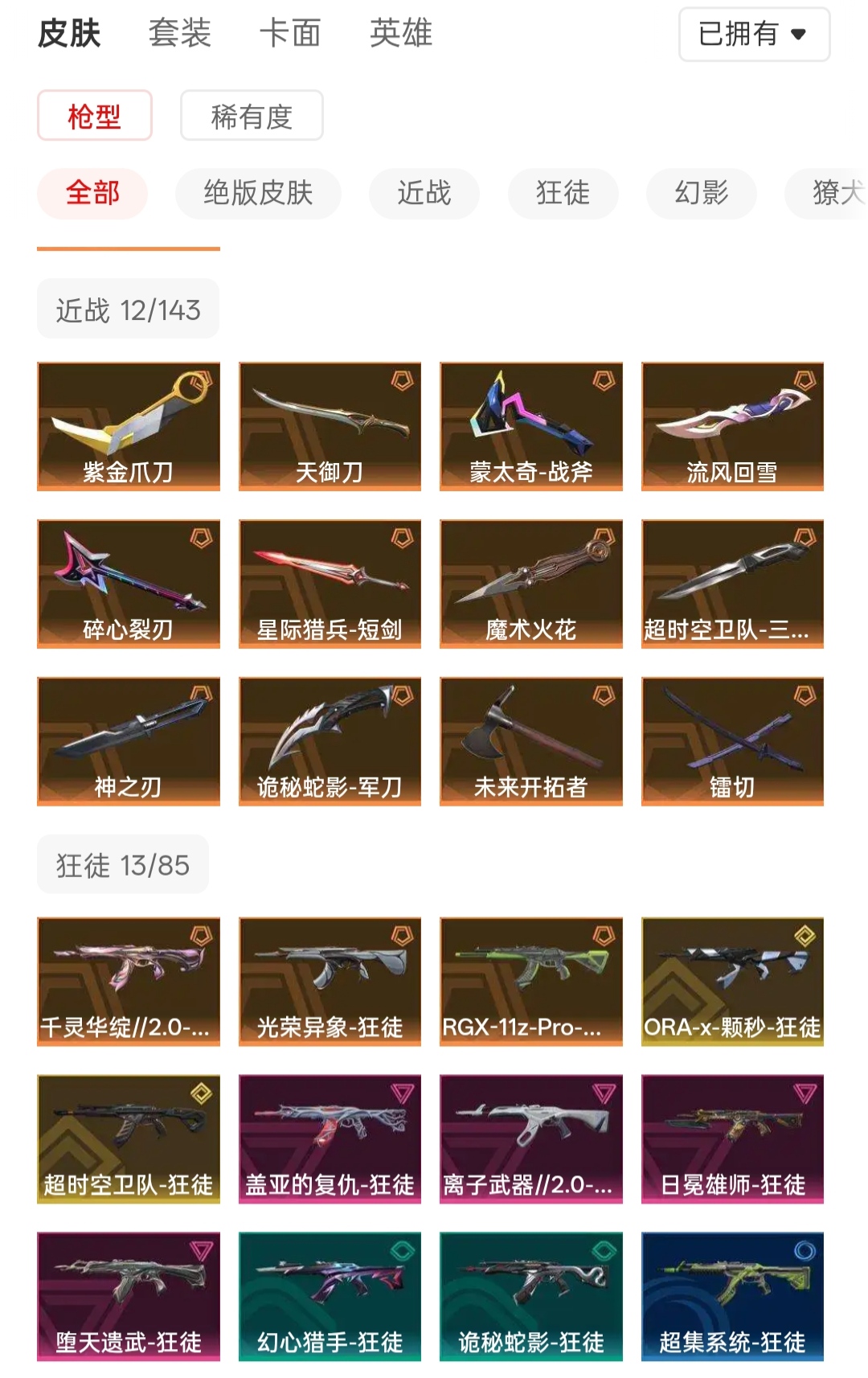Open the 紫金爪刀 skin card
868x1378 pixels.
pyautogui.click(x=129, y=426)
